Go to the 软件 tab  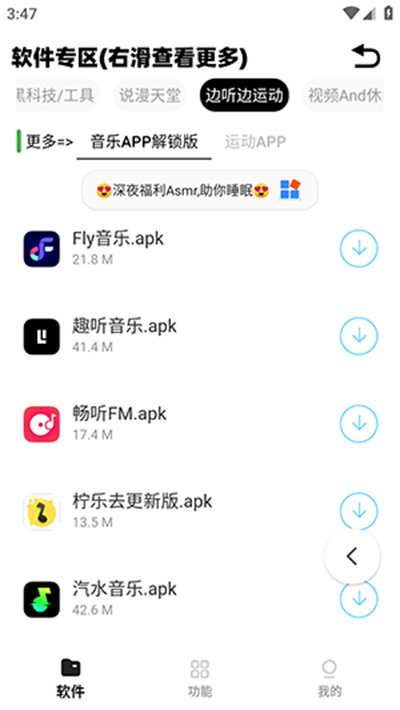(x=70, y=678)
